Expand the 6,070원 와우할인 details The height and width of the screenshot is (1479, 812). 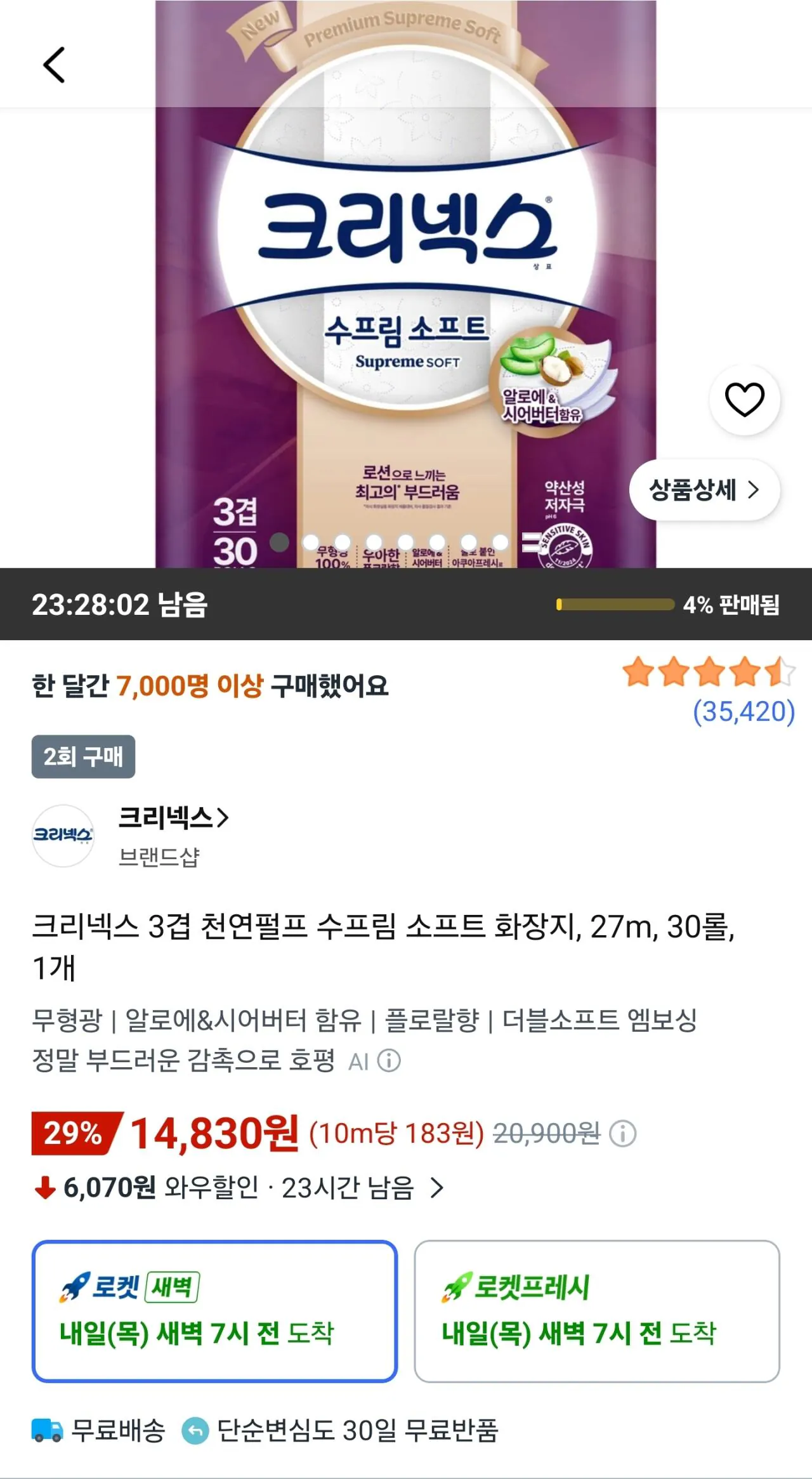(x=238, y=1188)
